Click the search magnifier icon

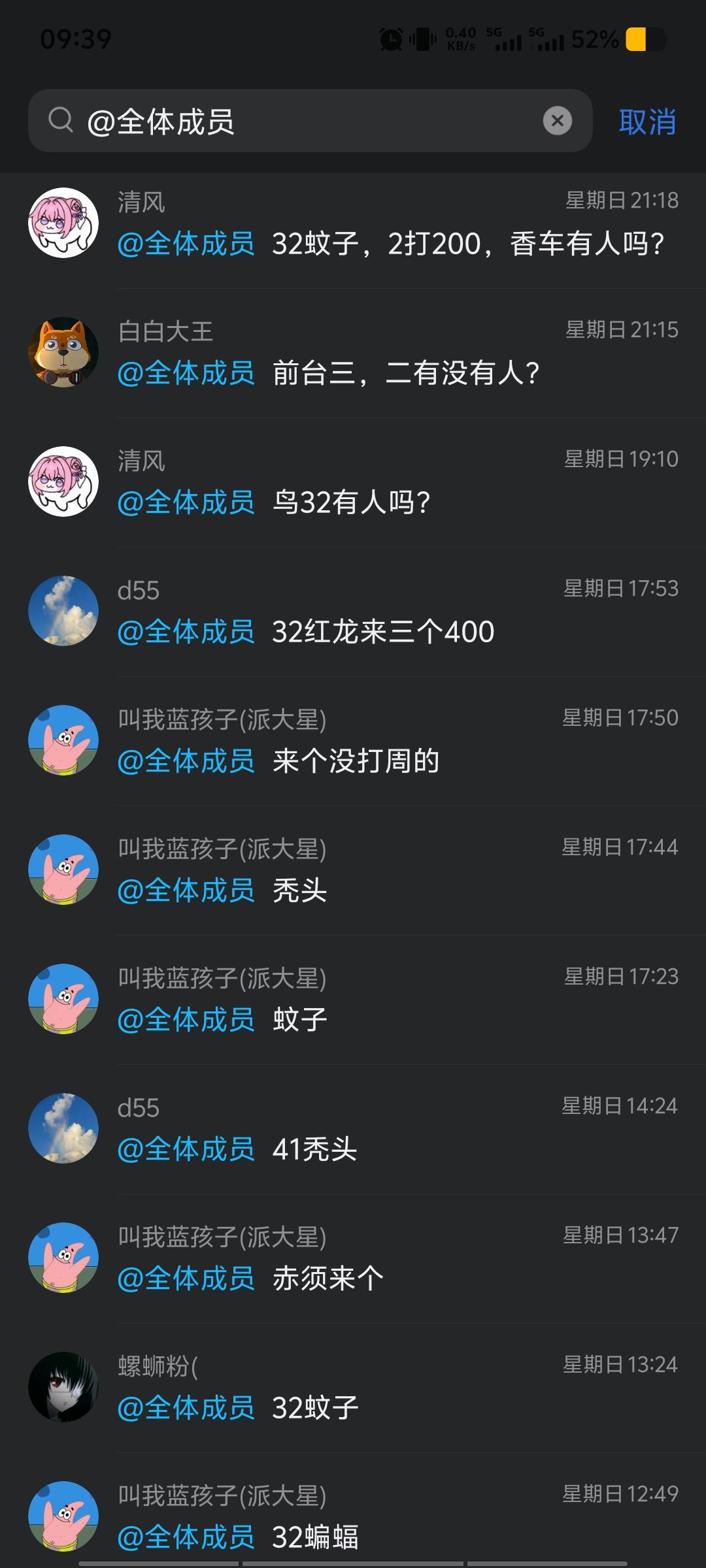point(62,120)
